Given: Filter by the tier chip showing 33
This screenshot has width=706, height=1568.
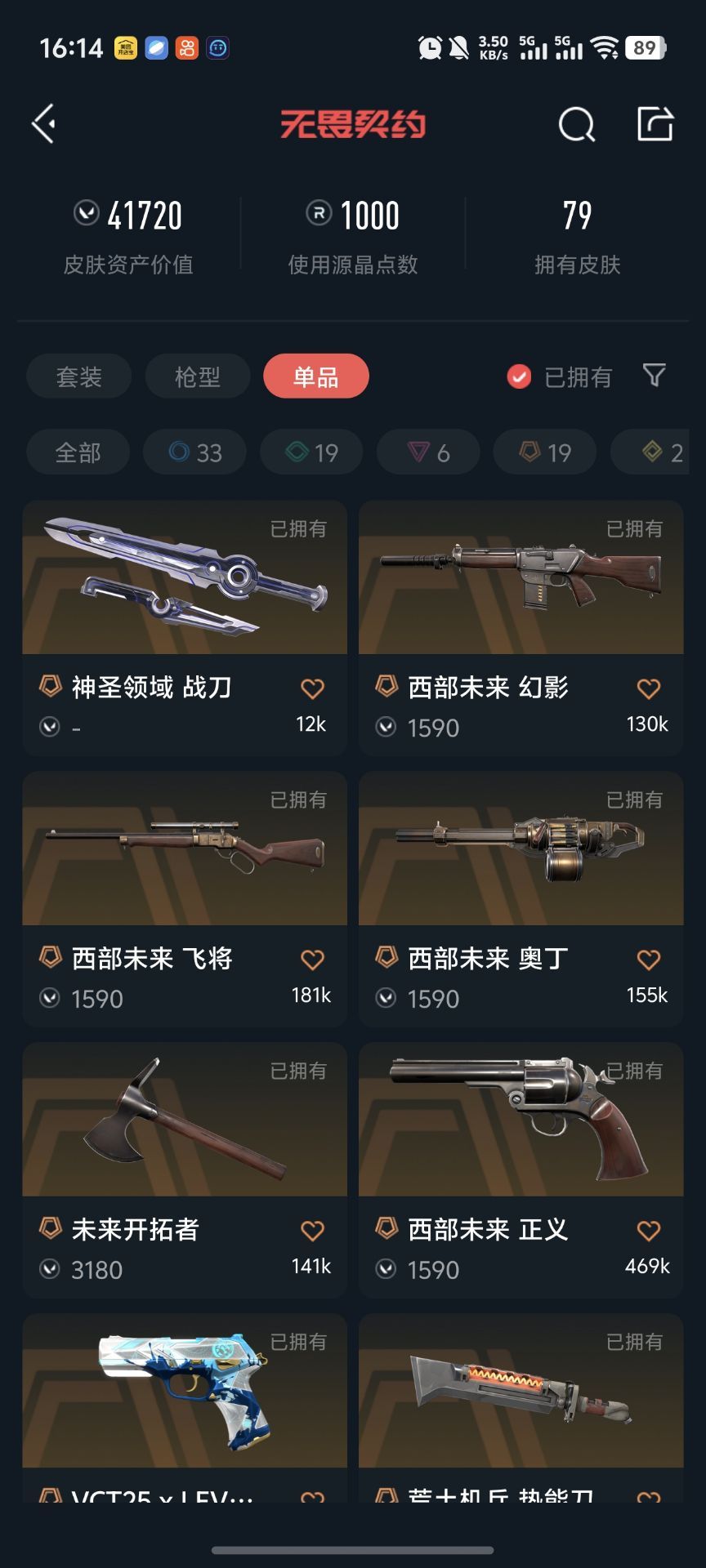Looking at the screenshot, I should 194,452.
